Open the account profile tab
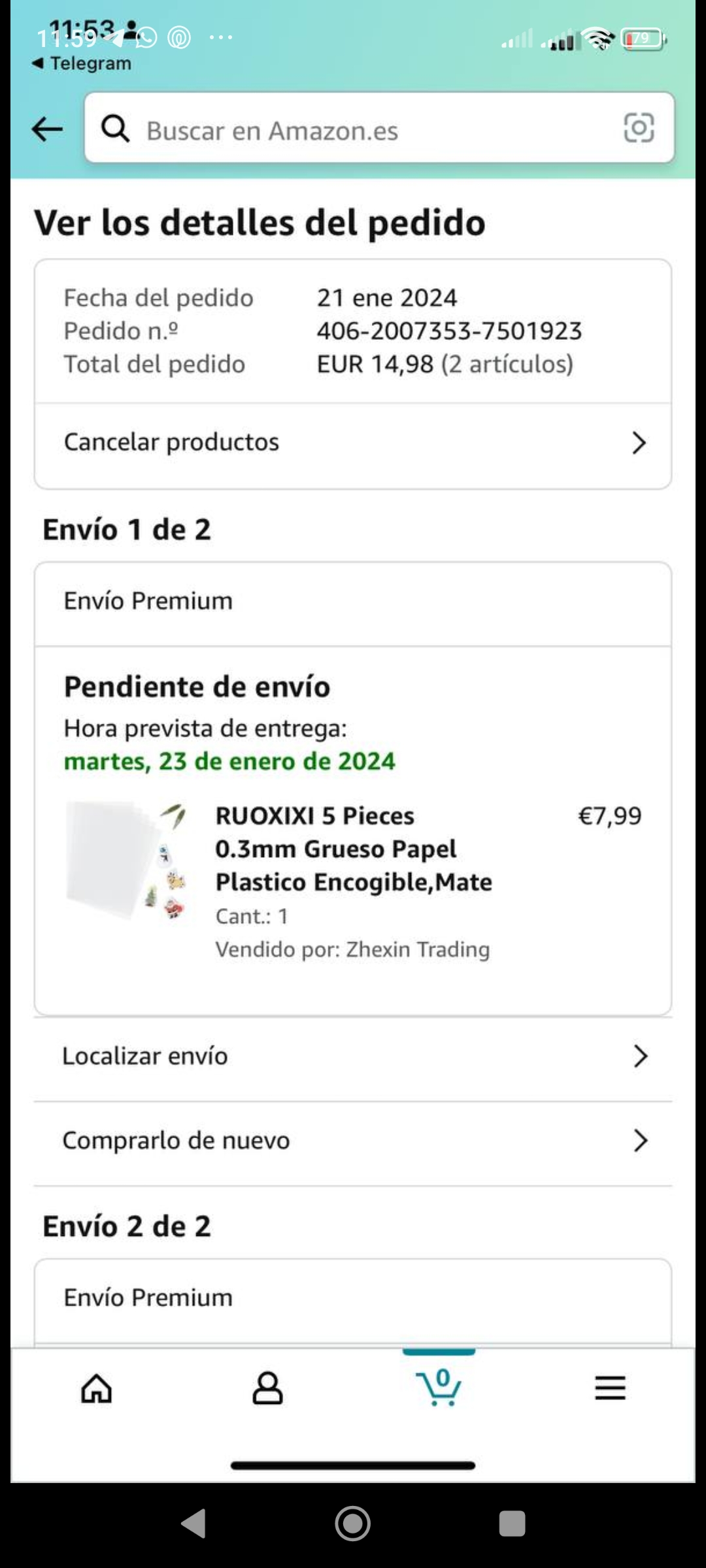The image size is (706, 1568). point(267,1388)
